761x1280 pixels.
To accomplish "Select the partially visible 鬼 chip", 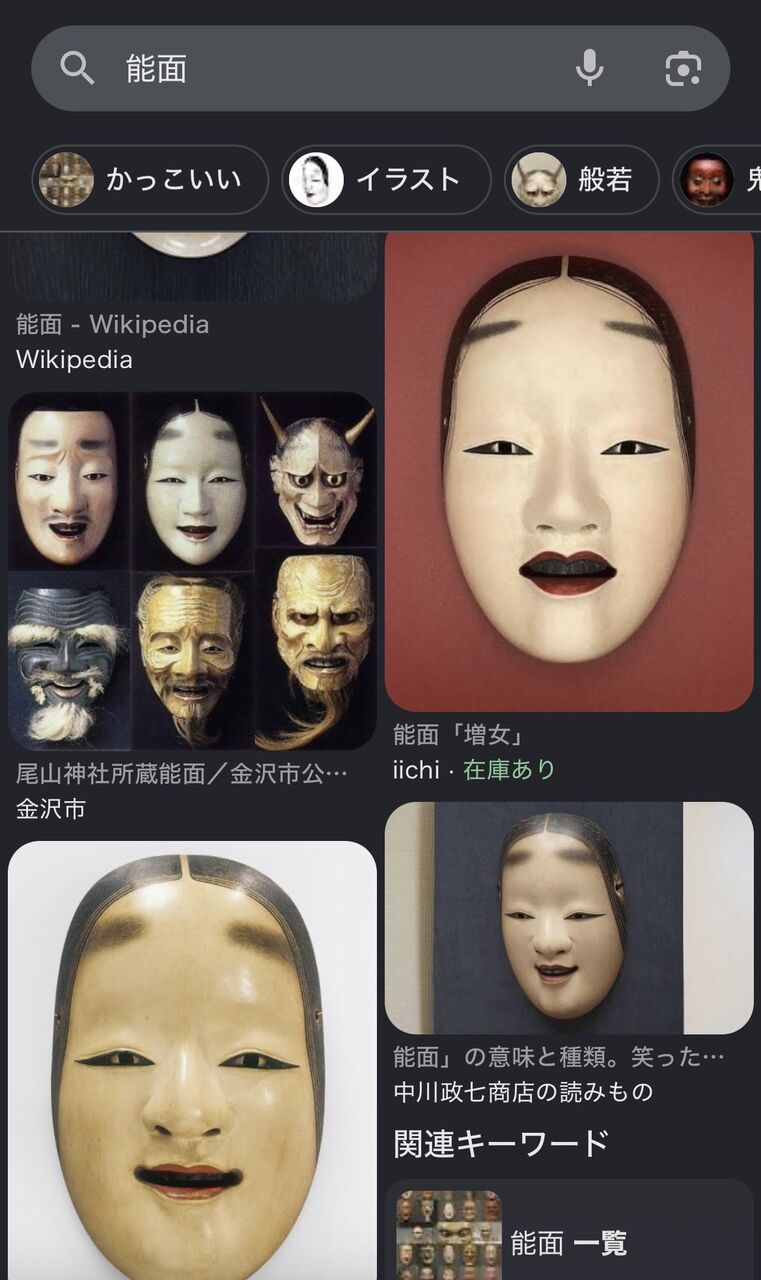I will click(717, 180).
